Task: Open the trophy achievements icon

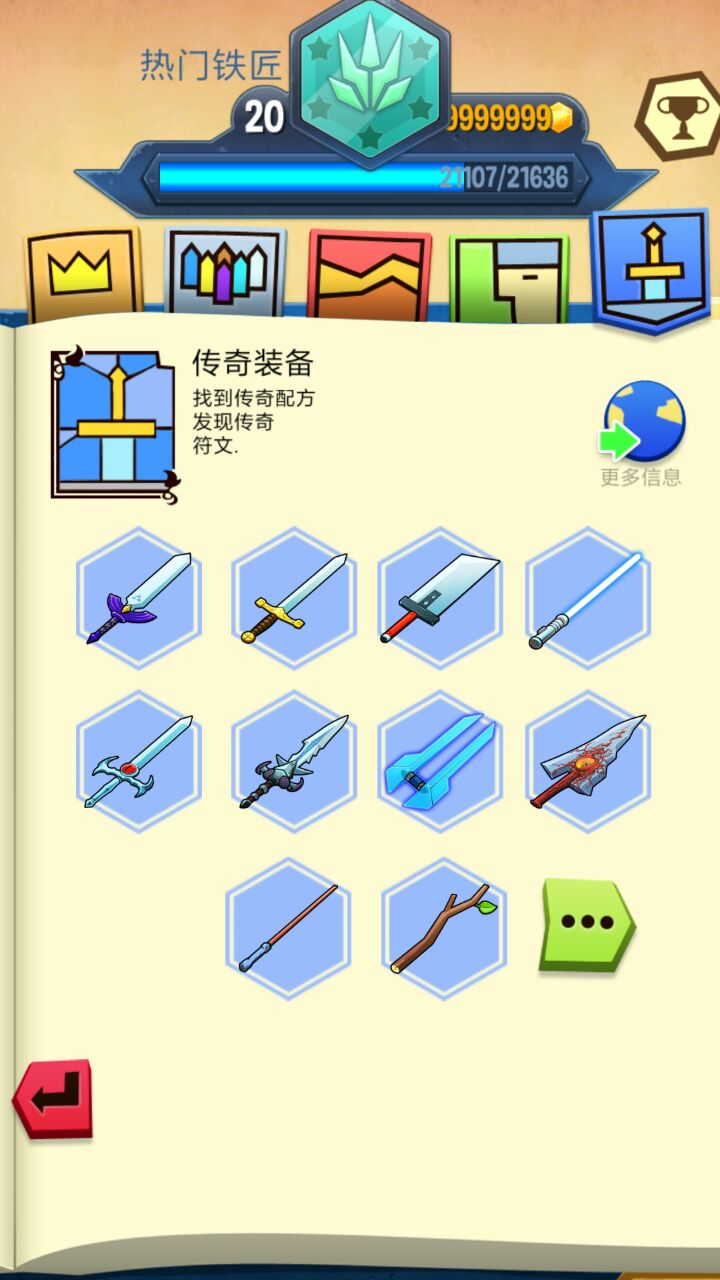Action: (x=679, y=116)
